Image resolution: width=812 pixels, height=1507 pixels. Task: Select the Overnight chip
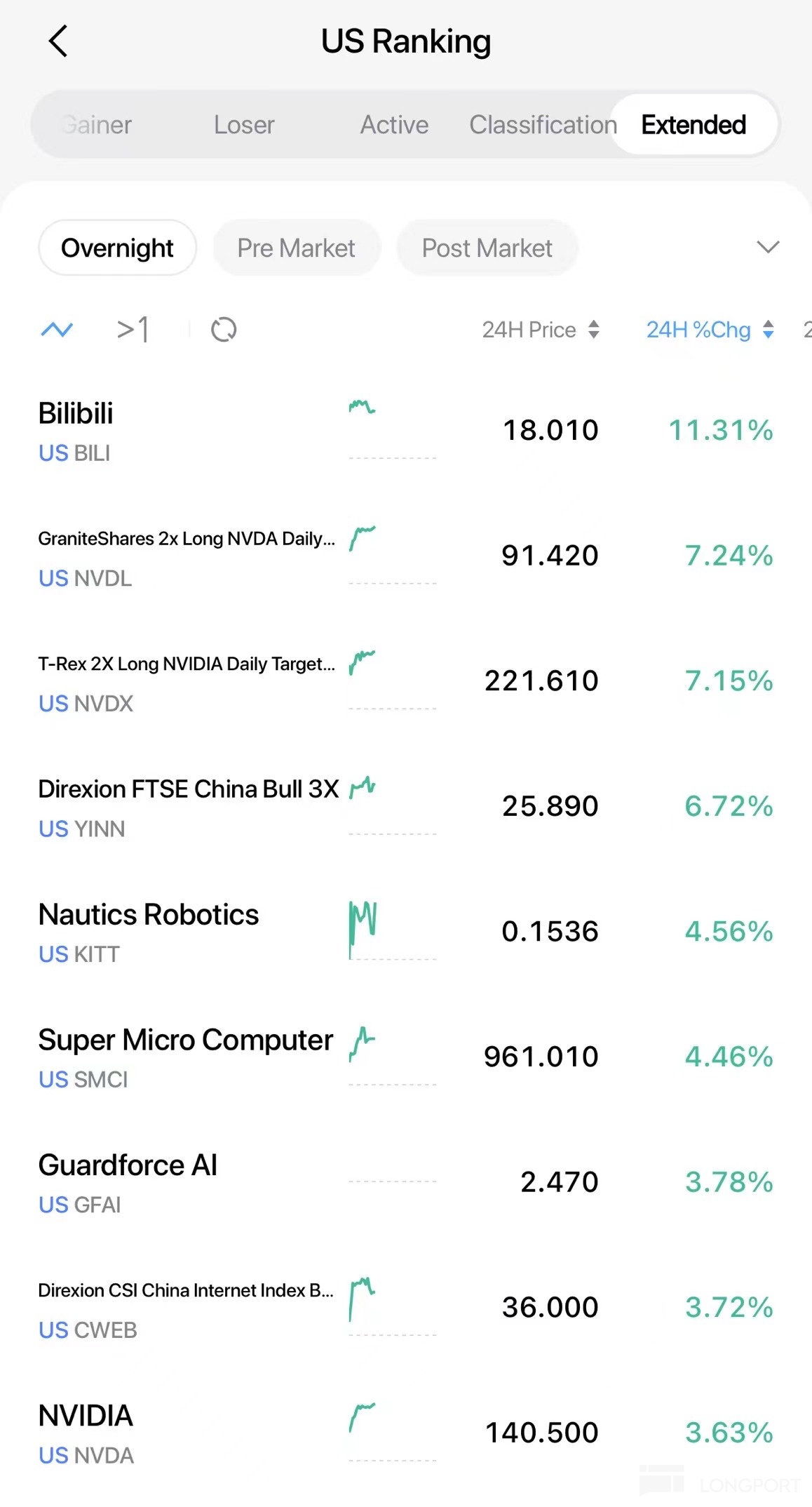click(117, 248)
